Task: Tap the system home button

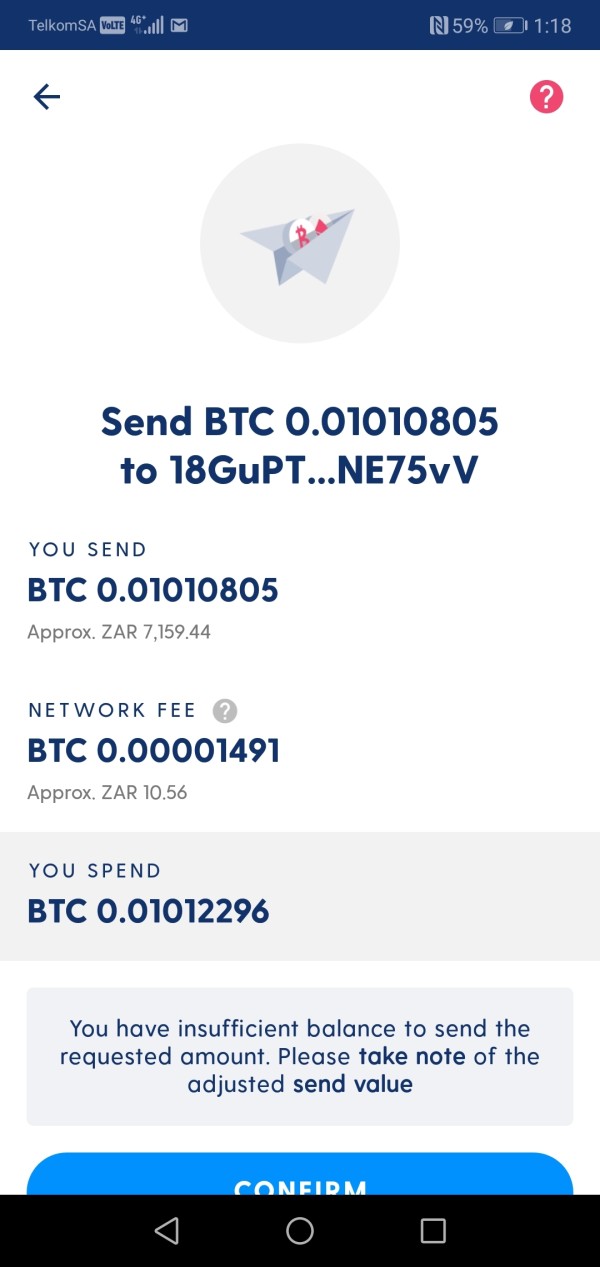Action: tap(300, 1230)
